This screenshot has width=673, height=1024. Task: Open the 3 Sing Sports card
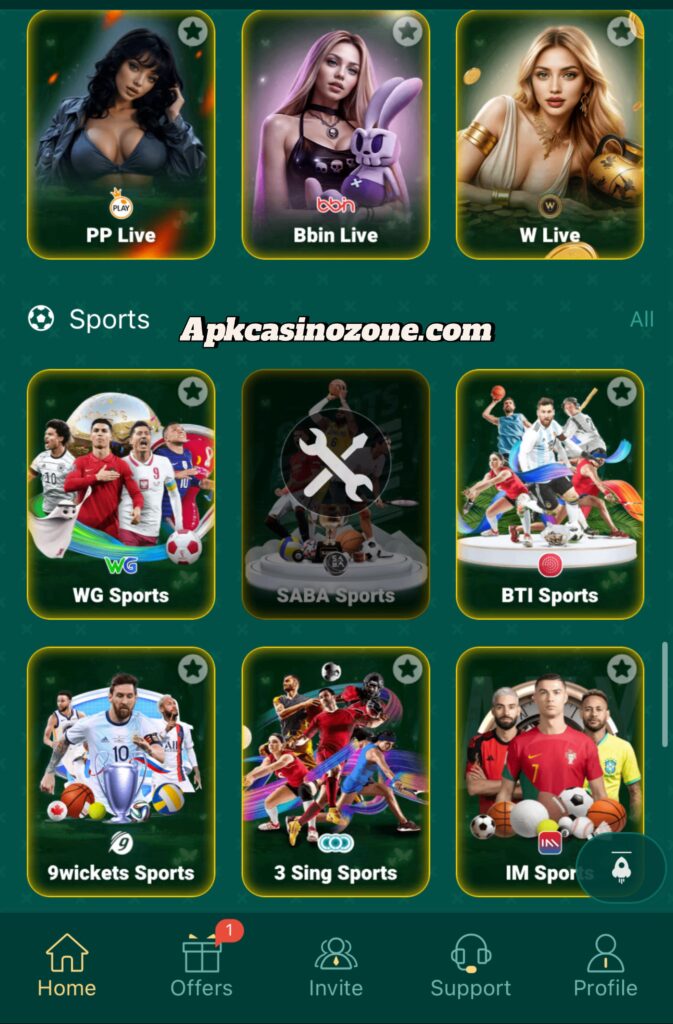click(335, 772)
